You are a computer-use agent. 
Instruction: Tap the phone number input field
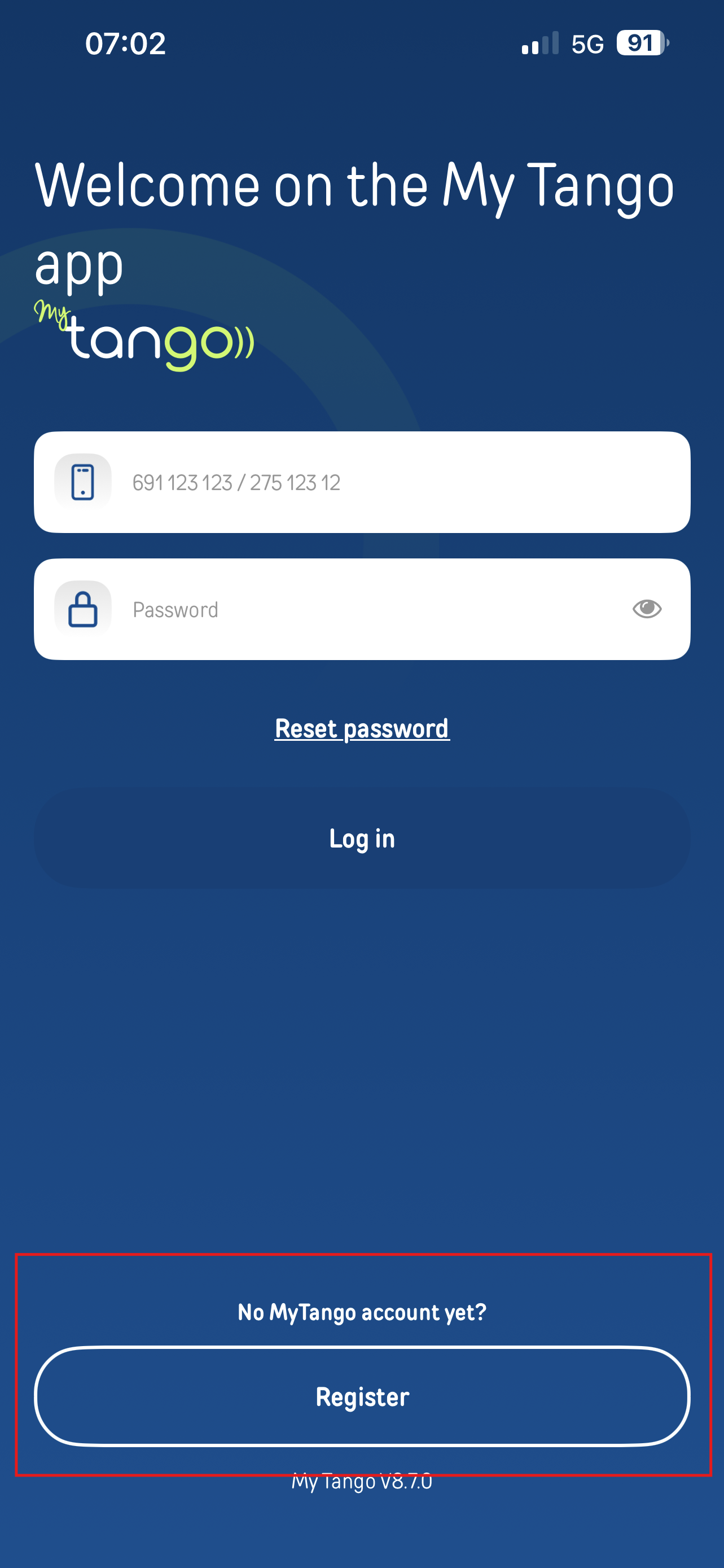coord(362,482)
